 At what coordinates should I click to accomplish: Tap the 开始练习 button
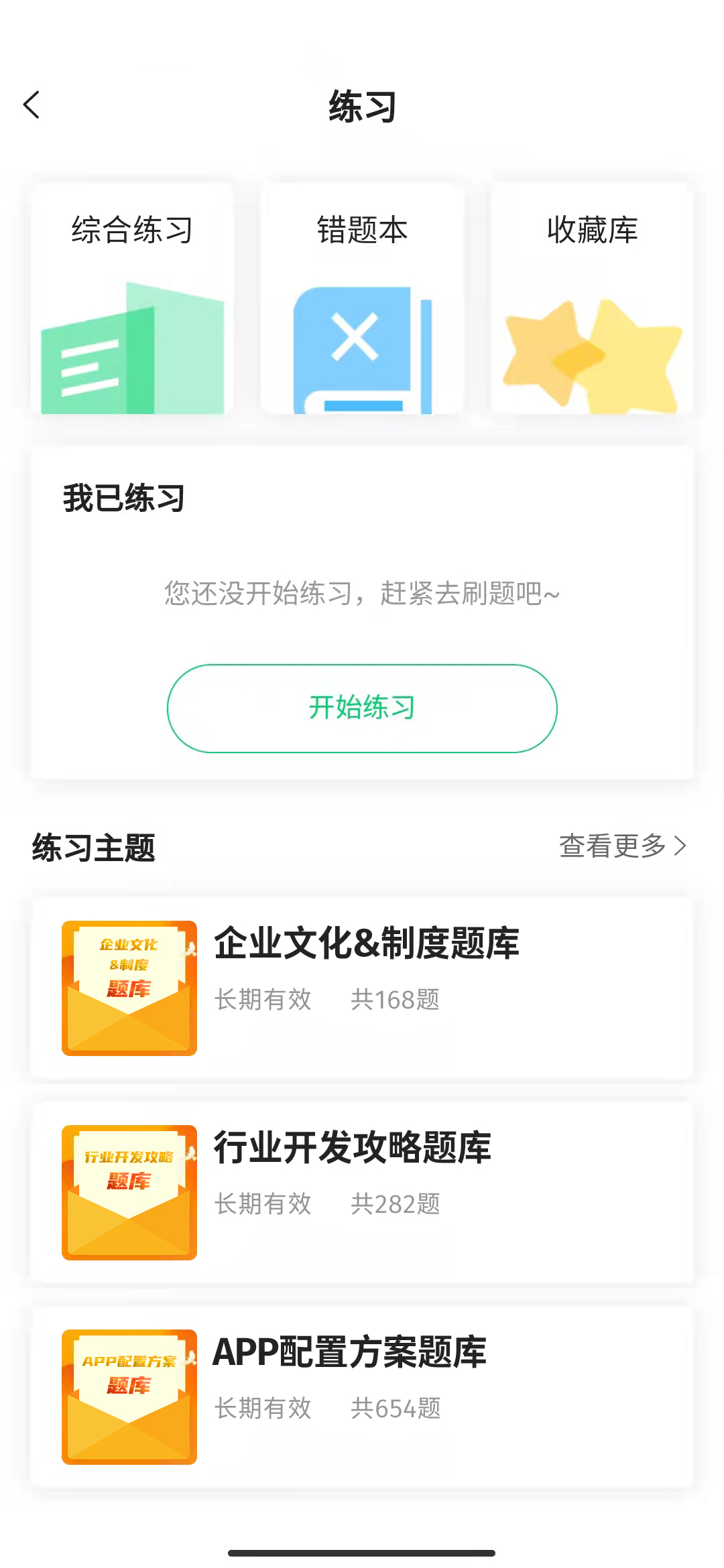[x=362, y=708]
